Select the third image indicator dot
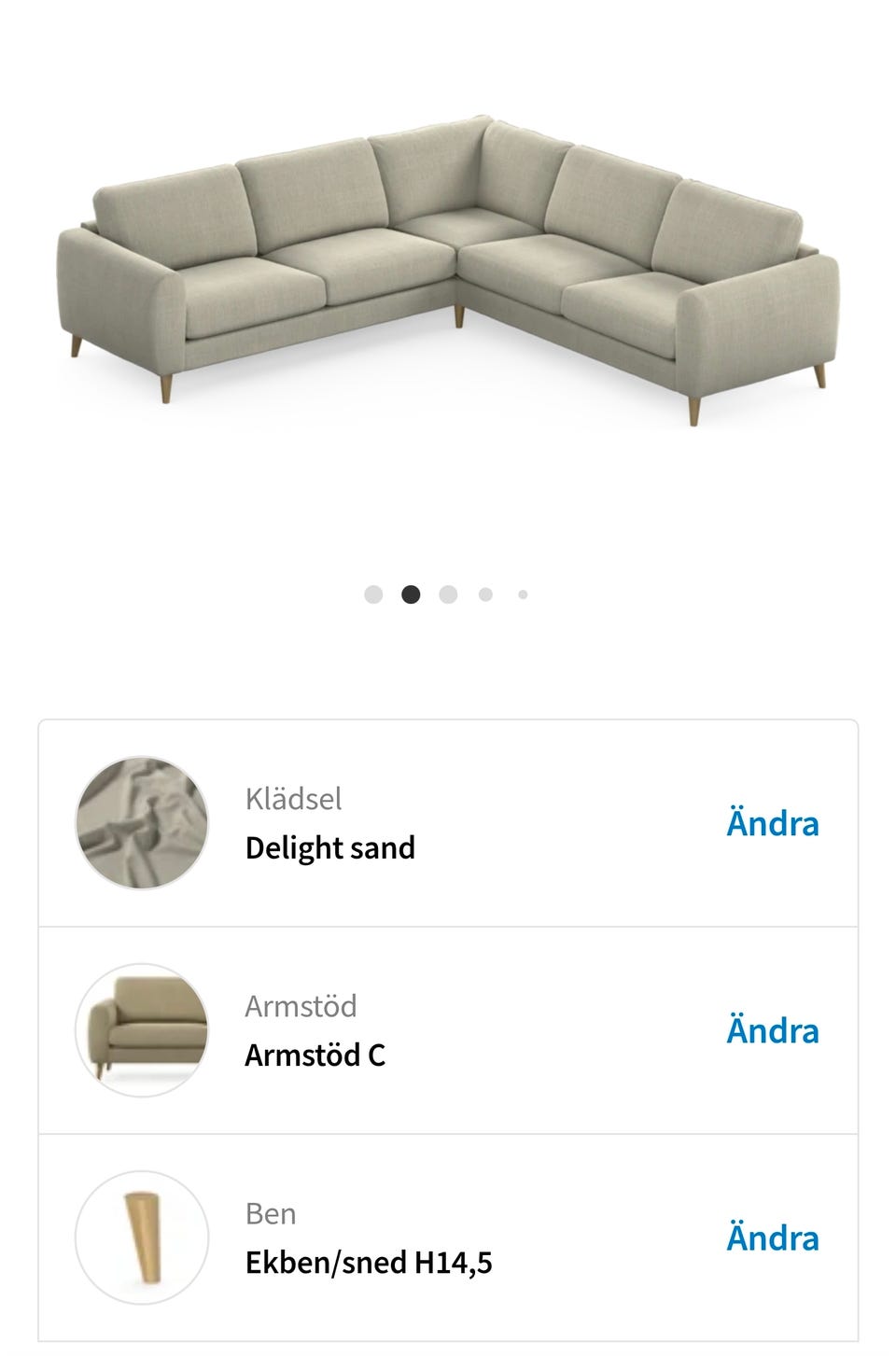The width and height of the screenshot is (896, 1356). (x=448, y=594)
